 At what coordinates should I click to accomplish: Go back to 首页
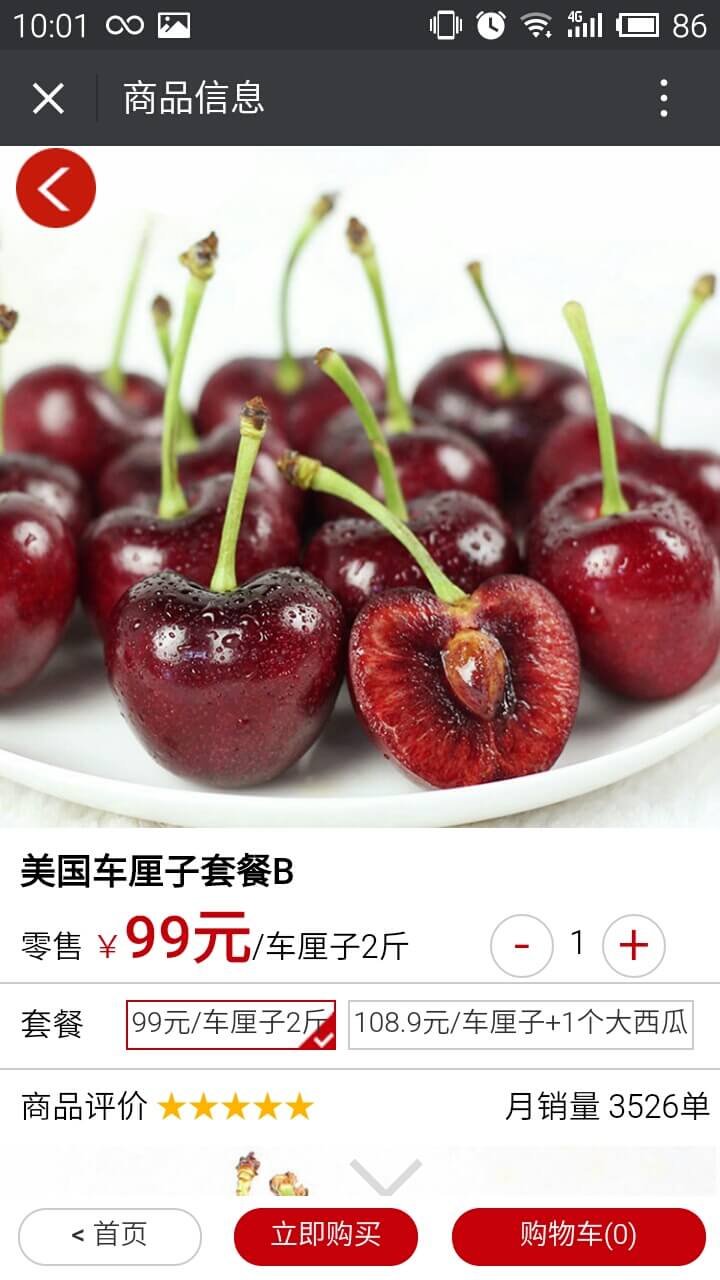[x=110, y=1236]
